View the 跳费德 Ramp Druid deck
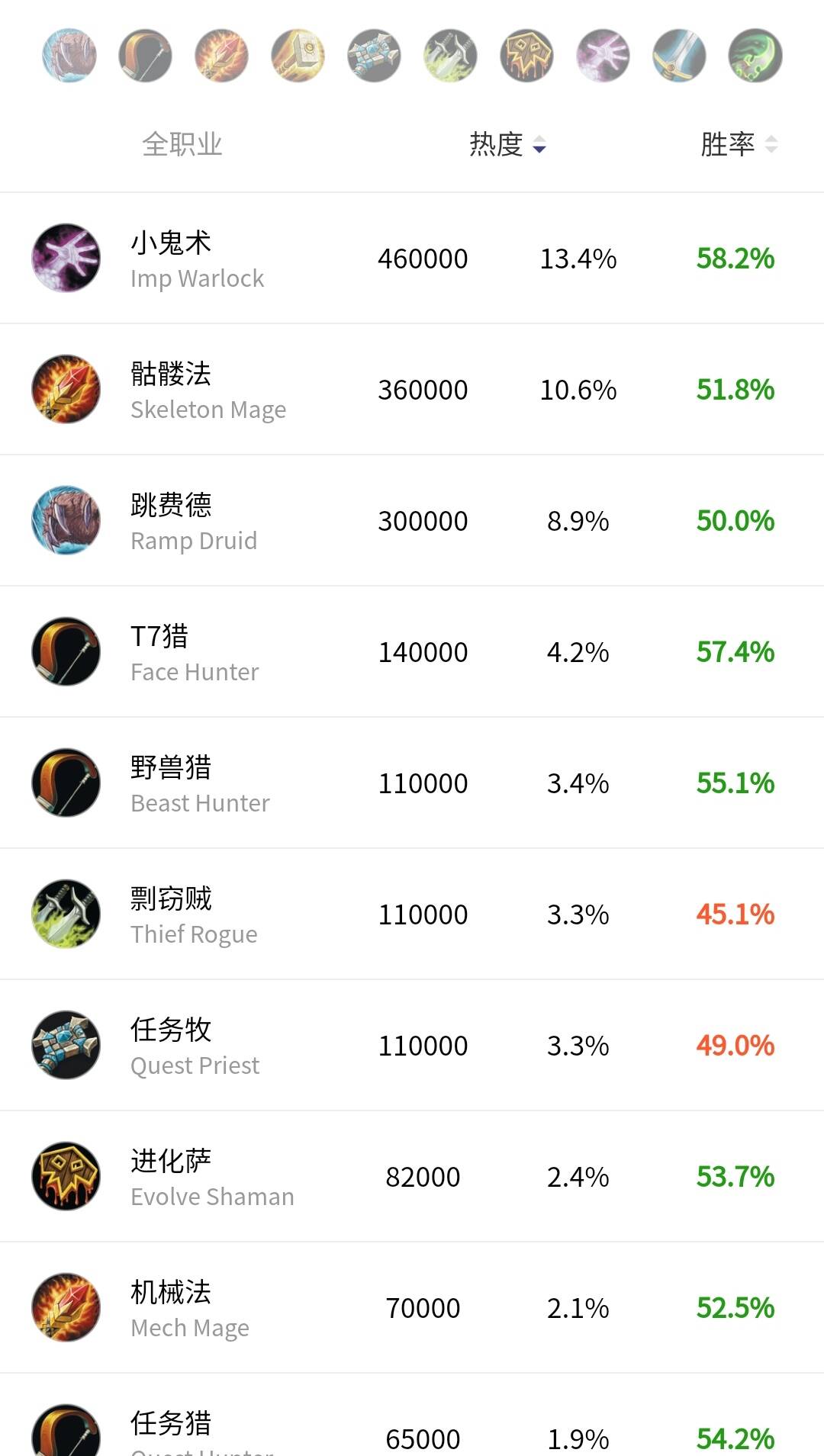Image resolution: width=824 pixels, height=1456 pixels. (412, 520)
